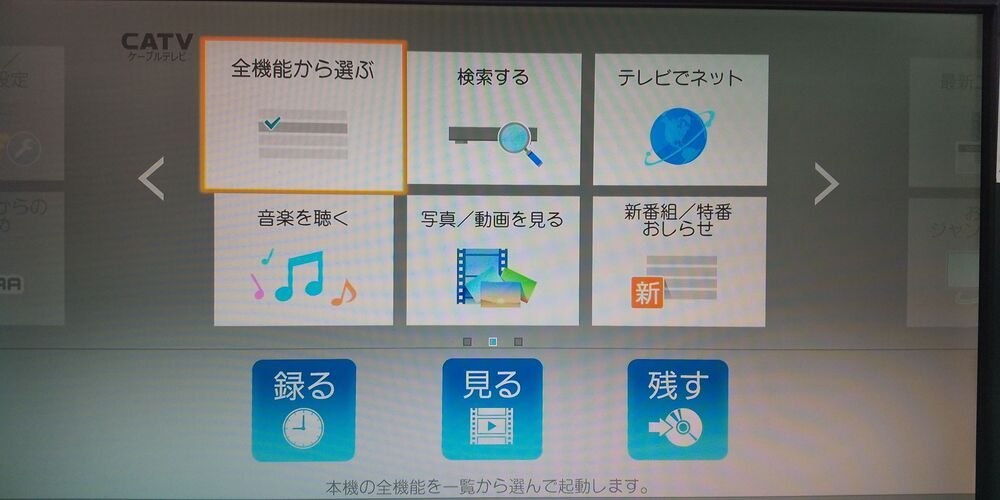Select the 見る watch button
This screenshot has width=1000, height=500.
click(x=492, y=409)
